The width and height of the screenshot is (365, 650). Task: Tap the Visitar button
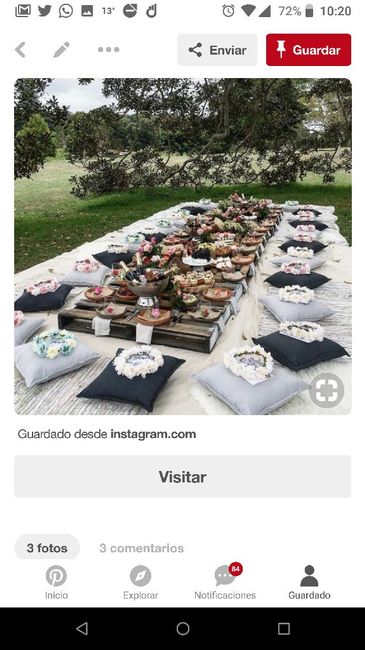(x=182, y=476)
